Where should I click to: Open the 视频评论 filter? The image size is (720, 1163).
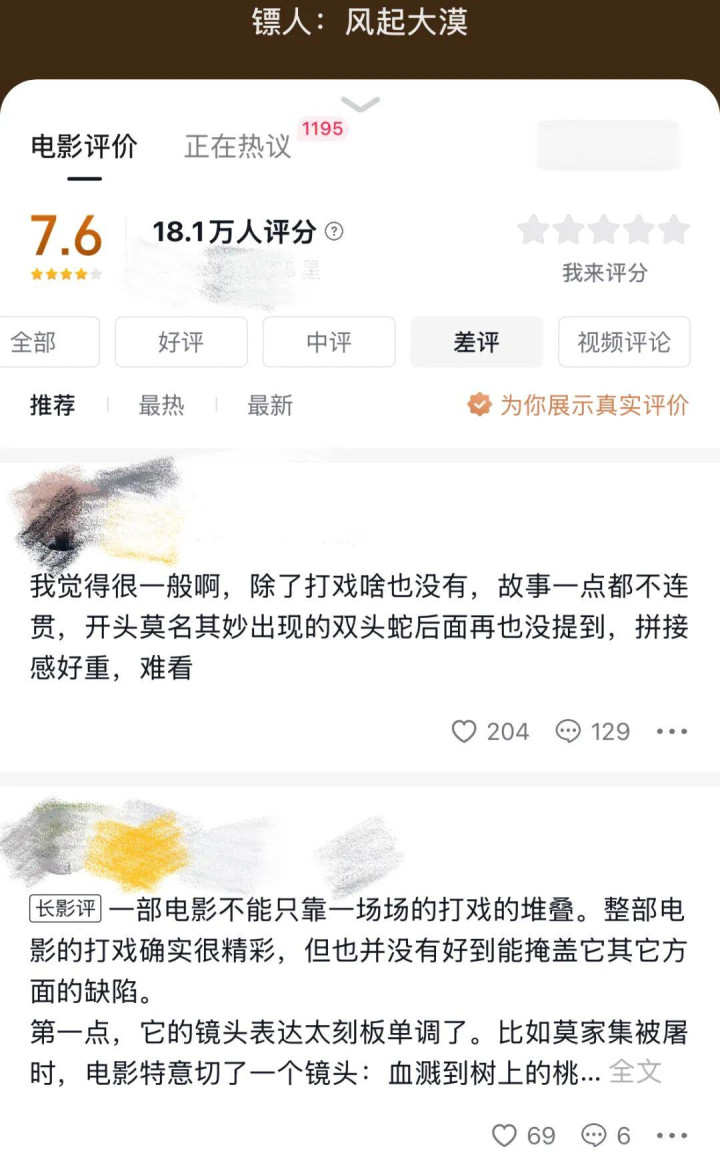click(x=624, y=342)
